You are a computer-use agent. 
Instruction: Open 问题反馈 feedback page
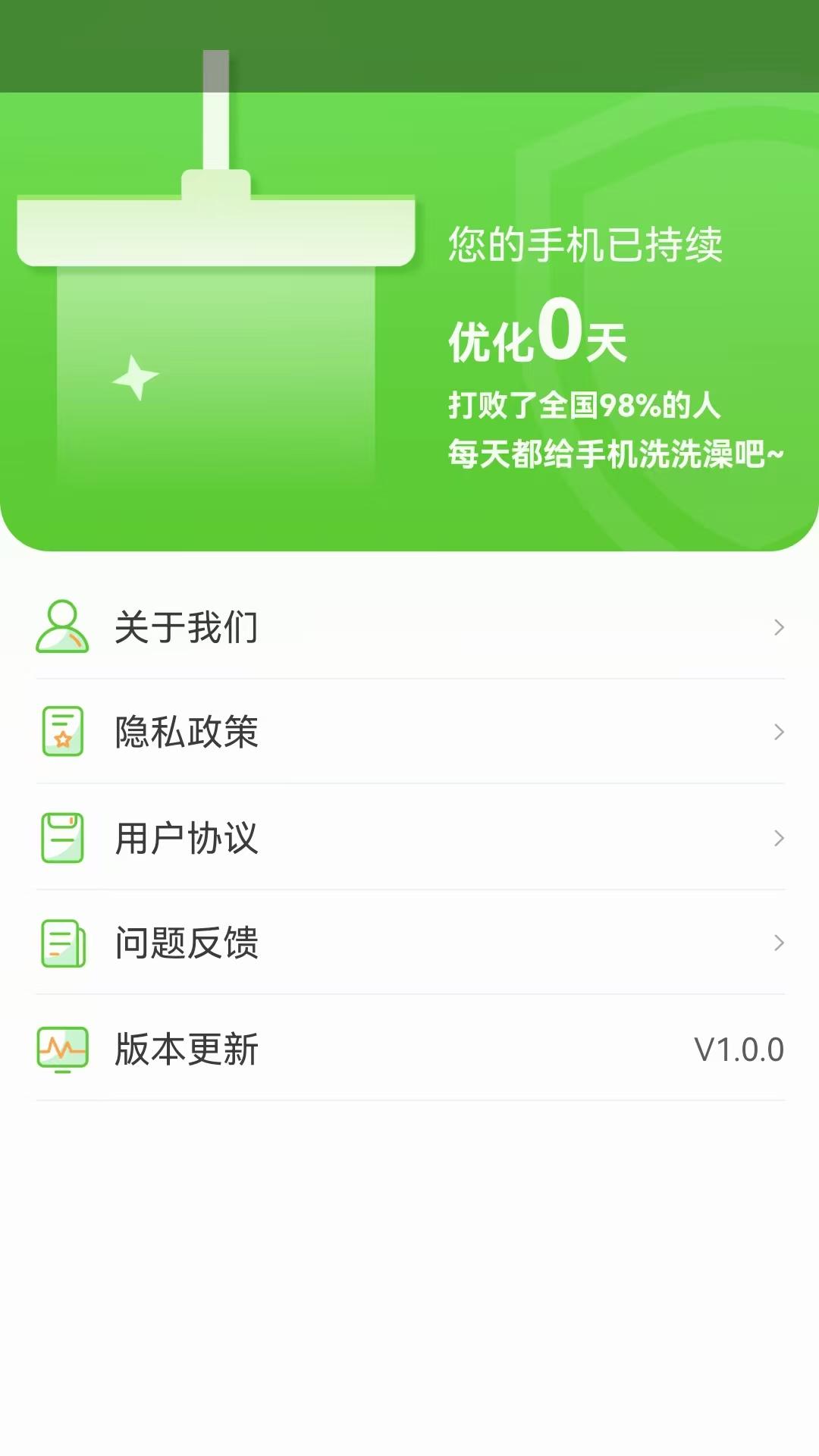[x=409, y=943]
